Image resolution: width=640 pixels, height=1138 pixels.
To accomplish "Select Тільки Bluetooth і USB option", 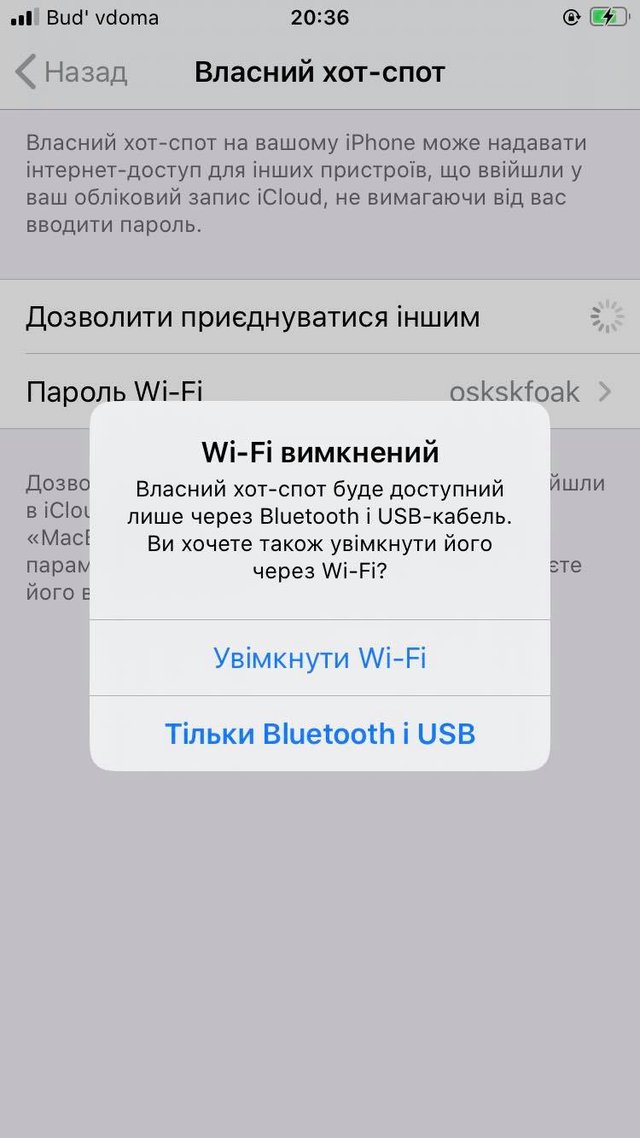I will tap(320, 734).
